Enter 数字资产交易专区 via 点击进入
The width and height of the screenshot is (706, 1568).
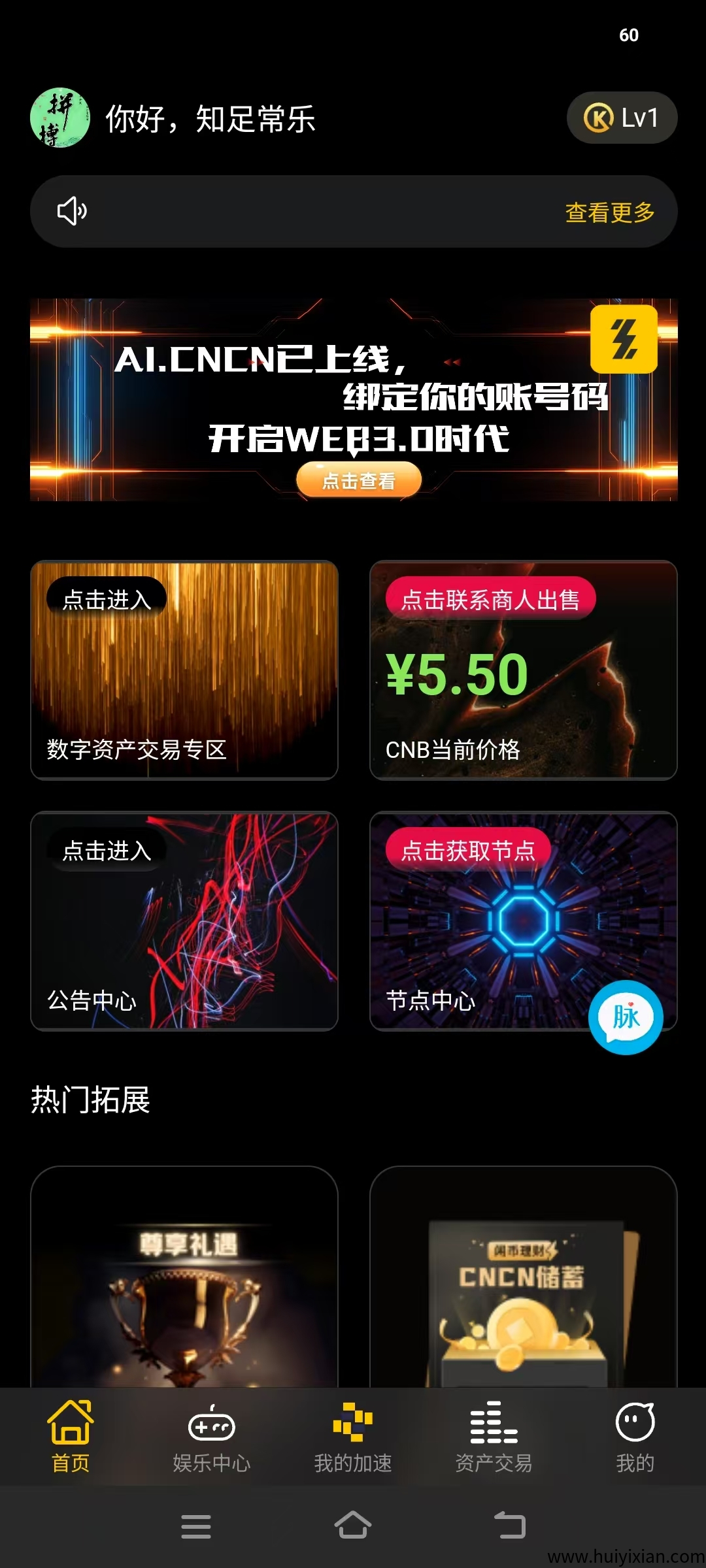pos(109,598)
